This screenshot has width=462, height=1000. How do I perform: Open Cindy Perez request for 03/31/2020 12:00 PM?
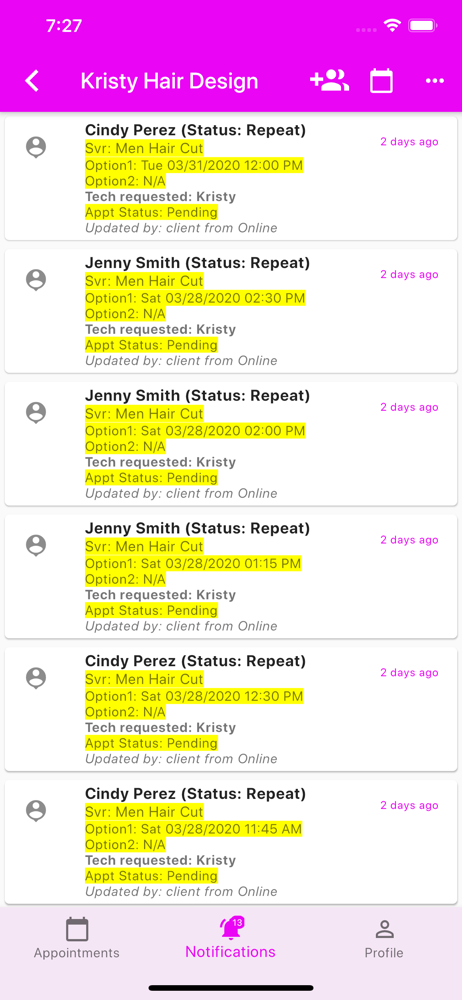[x=231, y=178]
